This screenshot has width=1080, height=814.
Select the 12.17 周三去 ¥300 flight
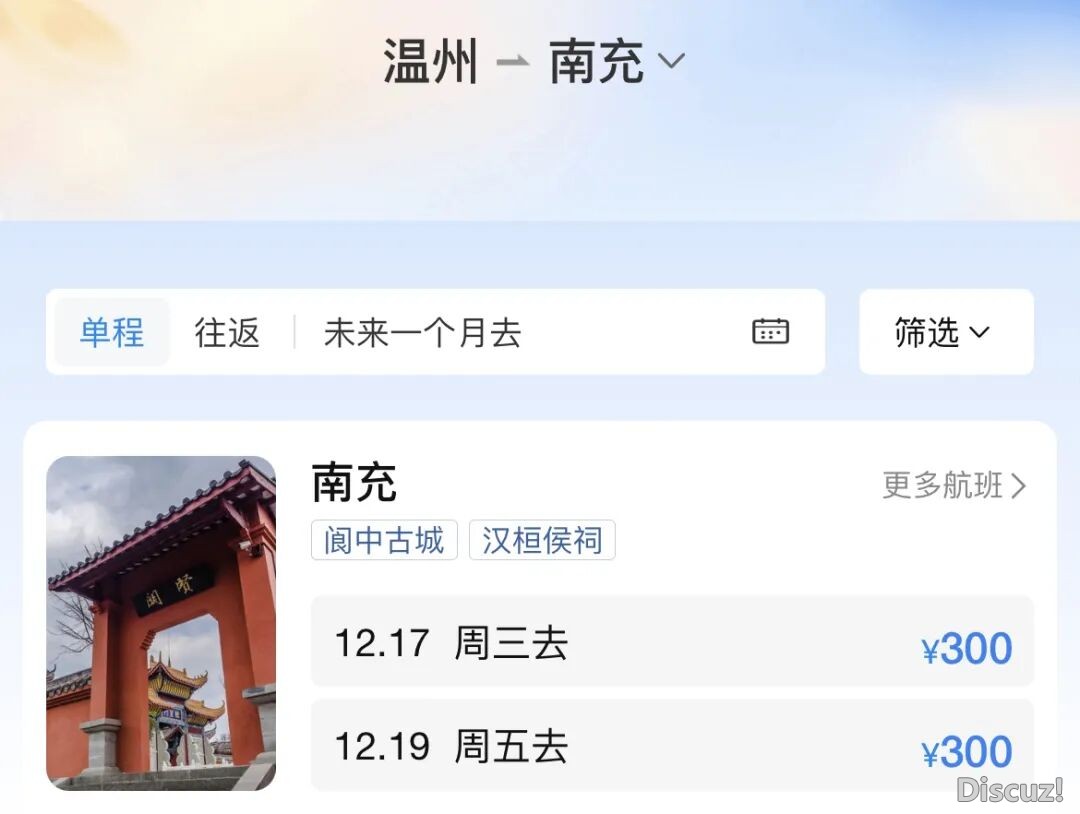671,643
